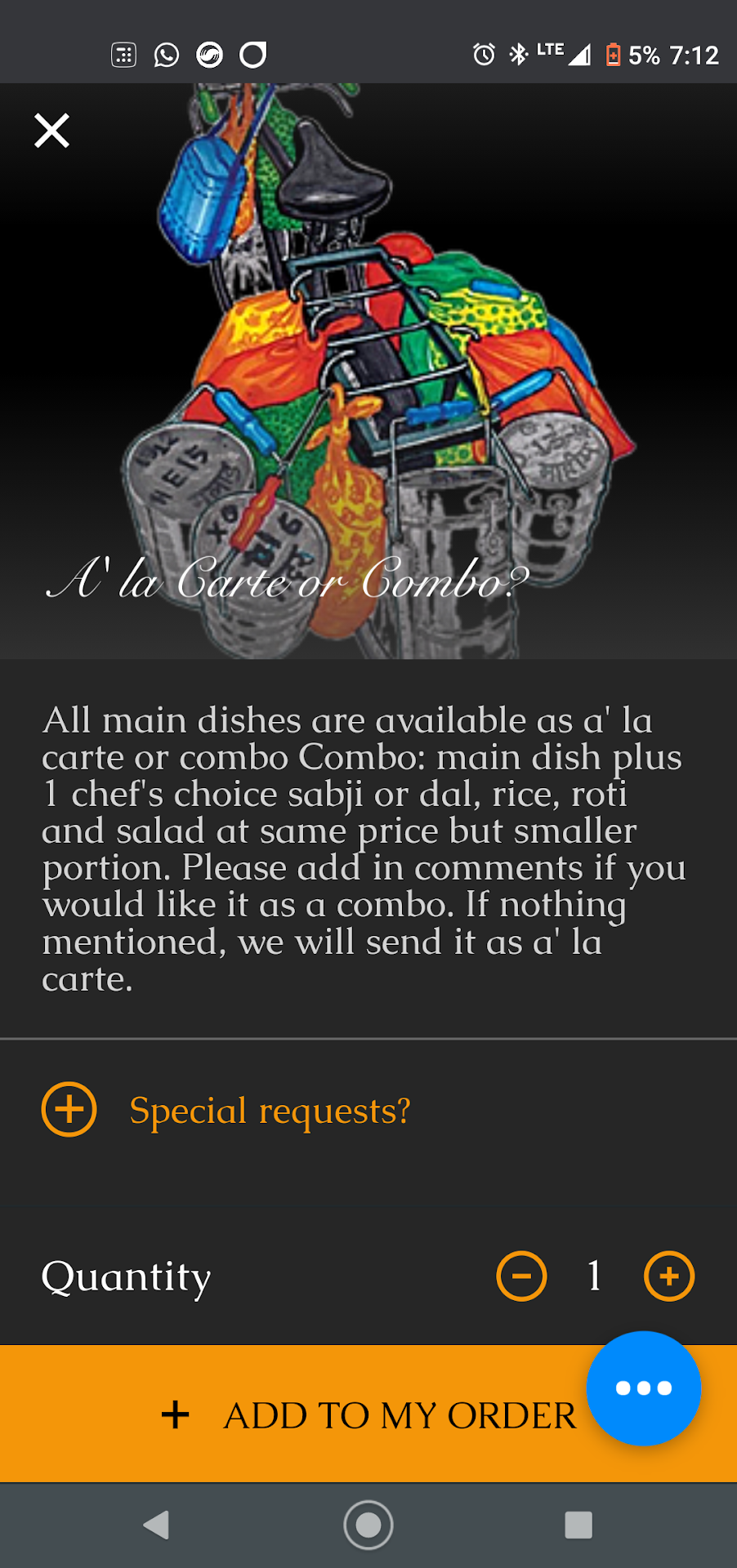Image resolution: width=737 pixels, height=1568 pixels.
Task: Open the blue three-dots floating button
Action: tap(643, 1388)
